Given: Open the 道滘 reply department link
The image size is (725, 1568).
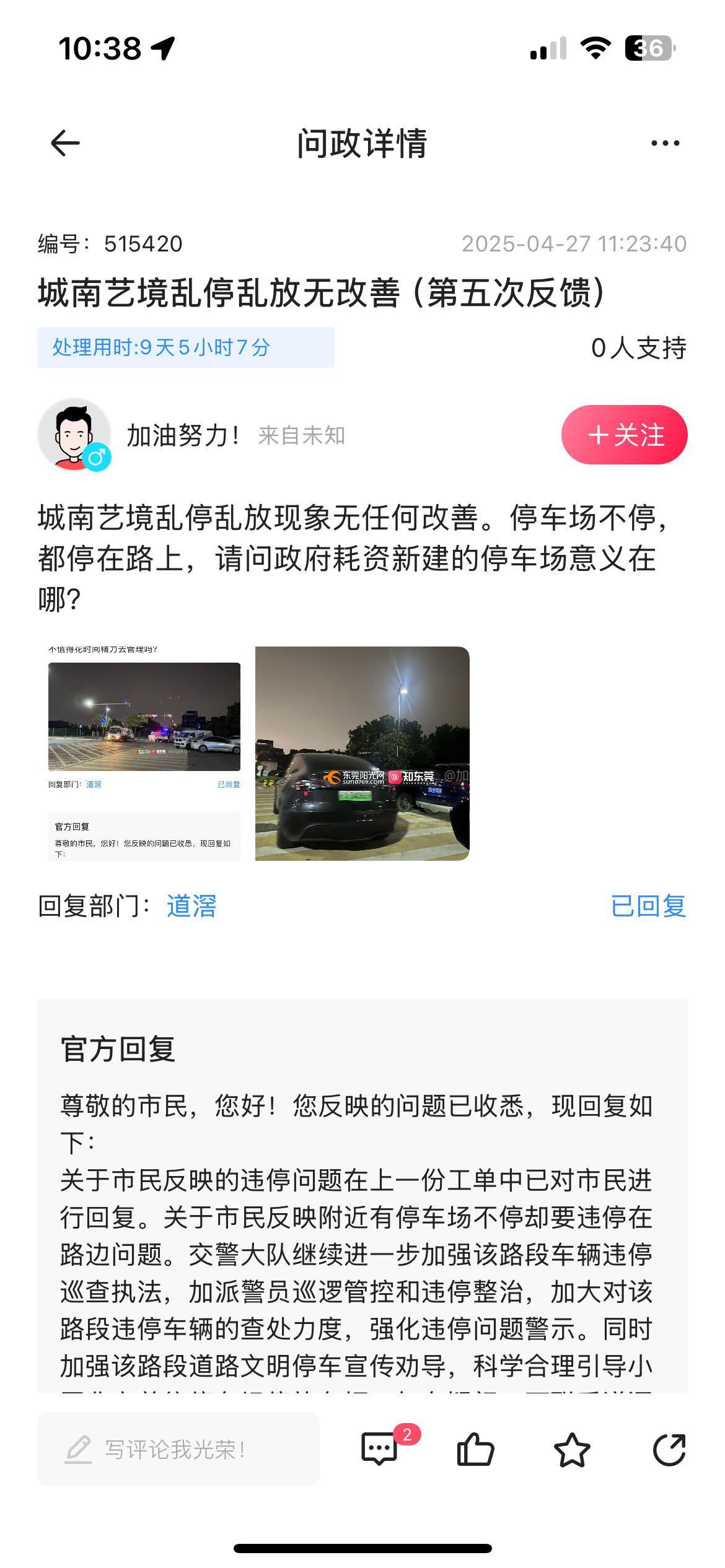Looking at the screenshot, I should [191, 906].
